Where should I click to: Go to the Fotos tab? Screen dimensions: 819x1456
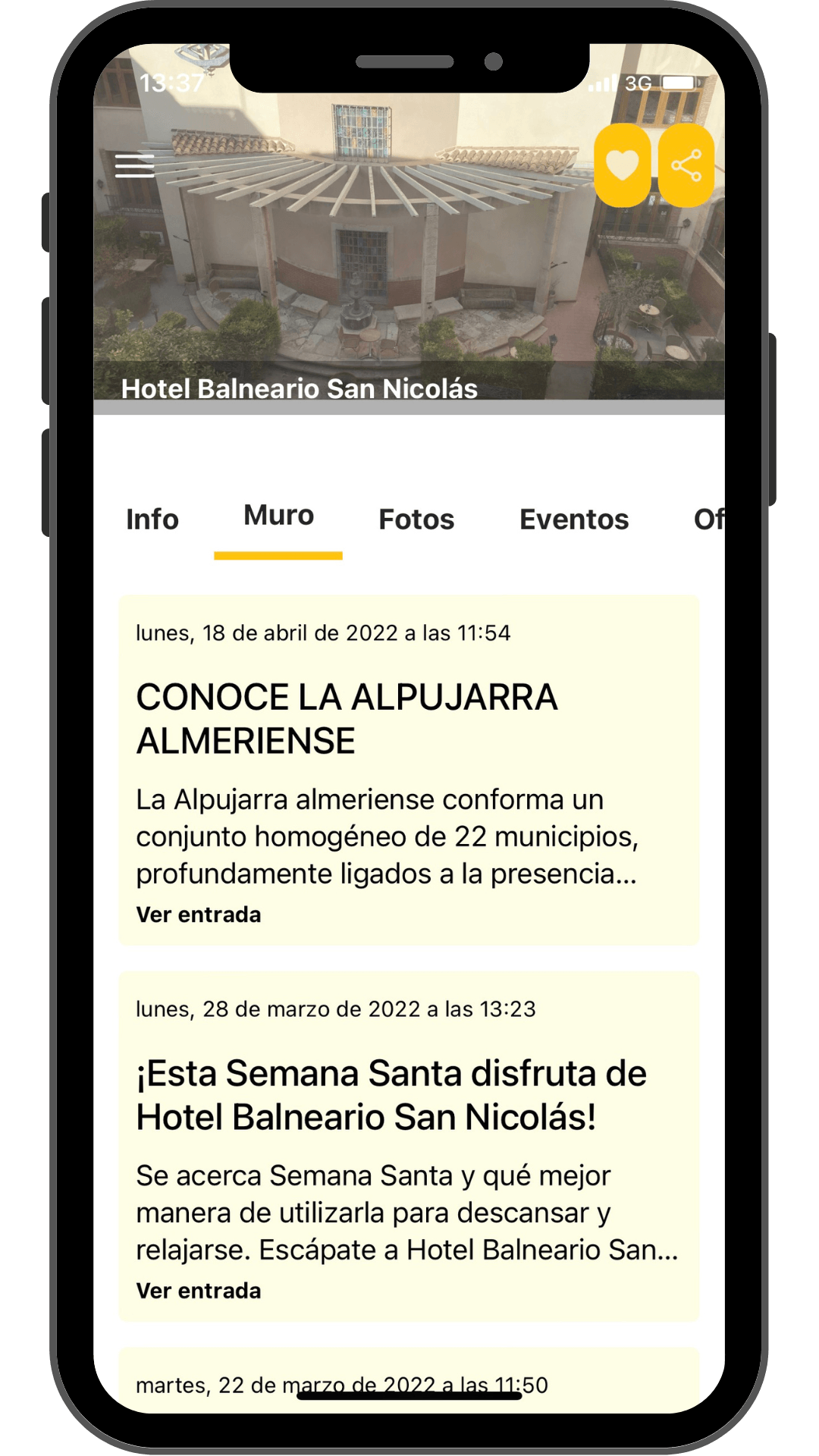click(416, 519)
